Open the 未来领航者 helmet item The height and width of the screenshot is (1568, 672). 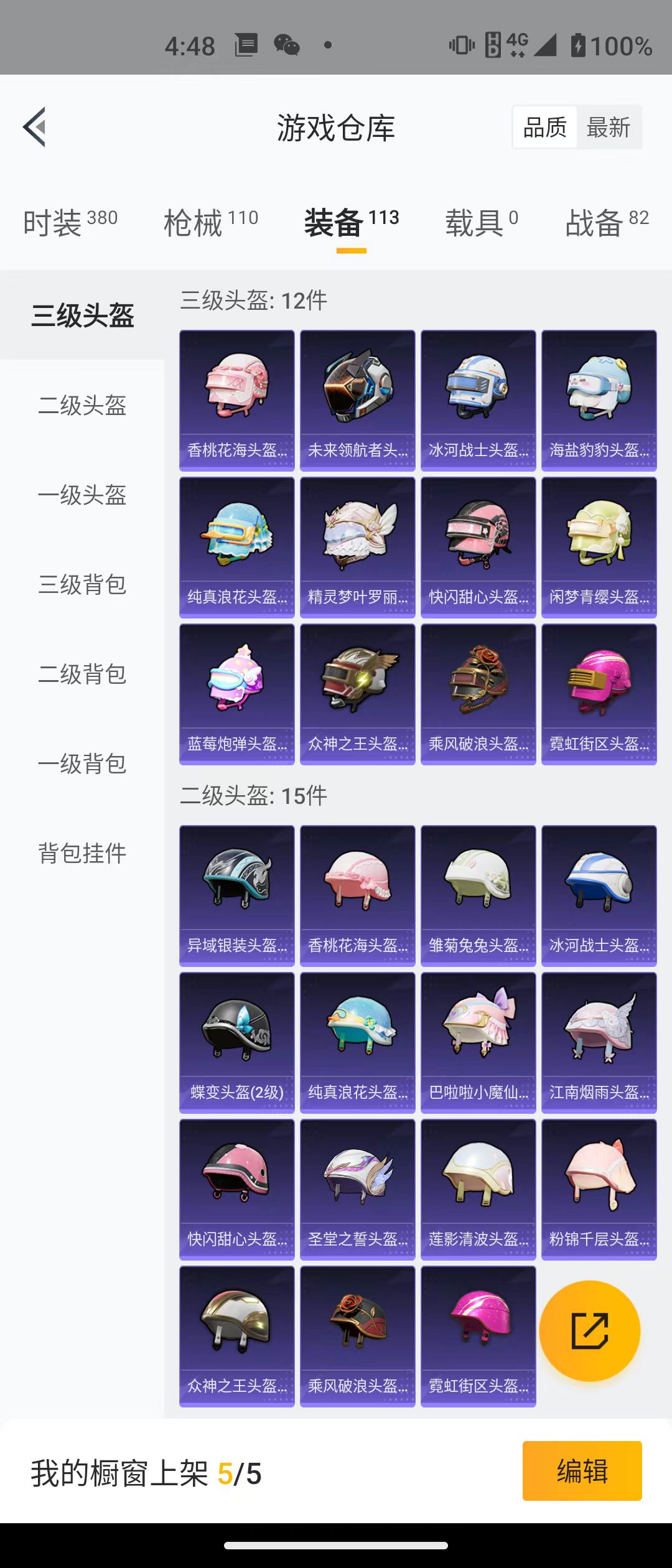(x=358, y=400)
